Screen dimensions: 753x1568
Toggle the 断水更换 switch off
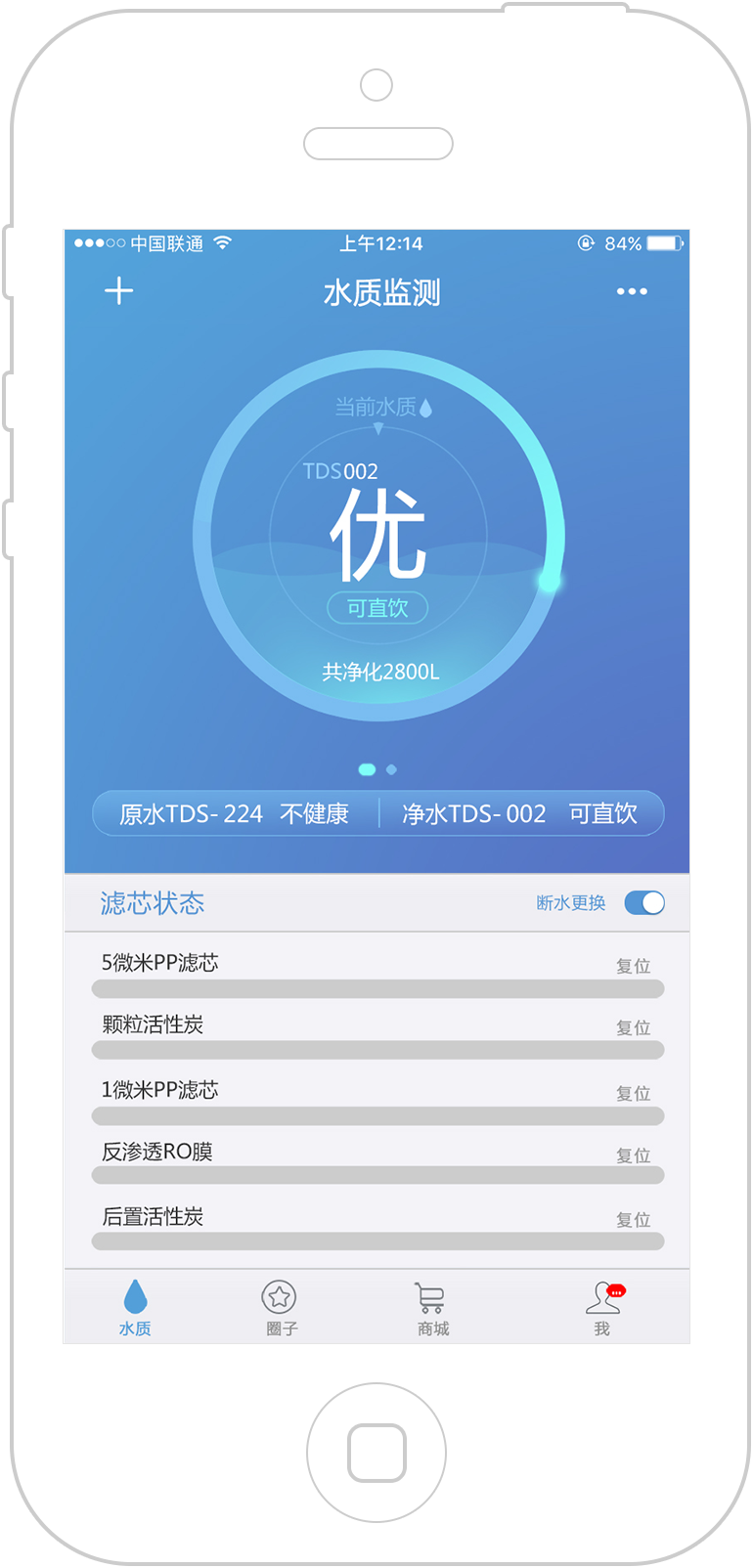[644, 903]
